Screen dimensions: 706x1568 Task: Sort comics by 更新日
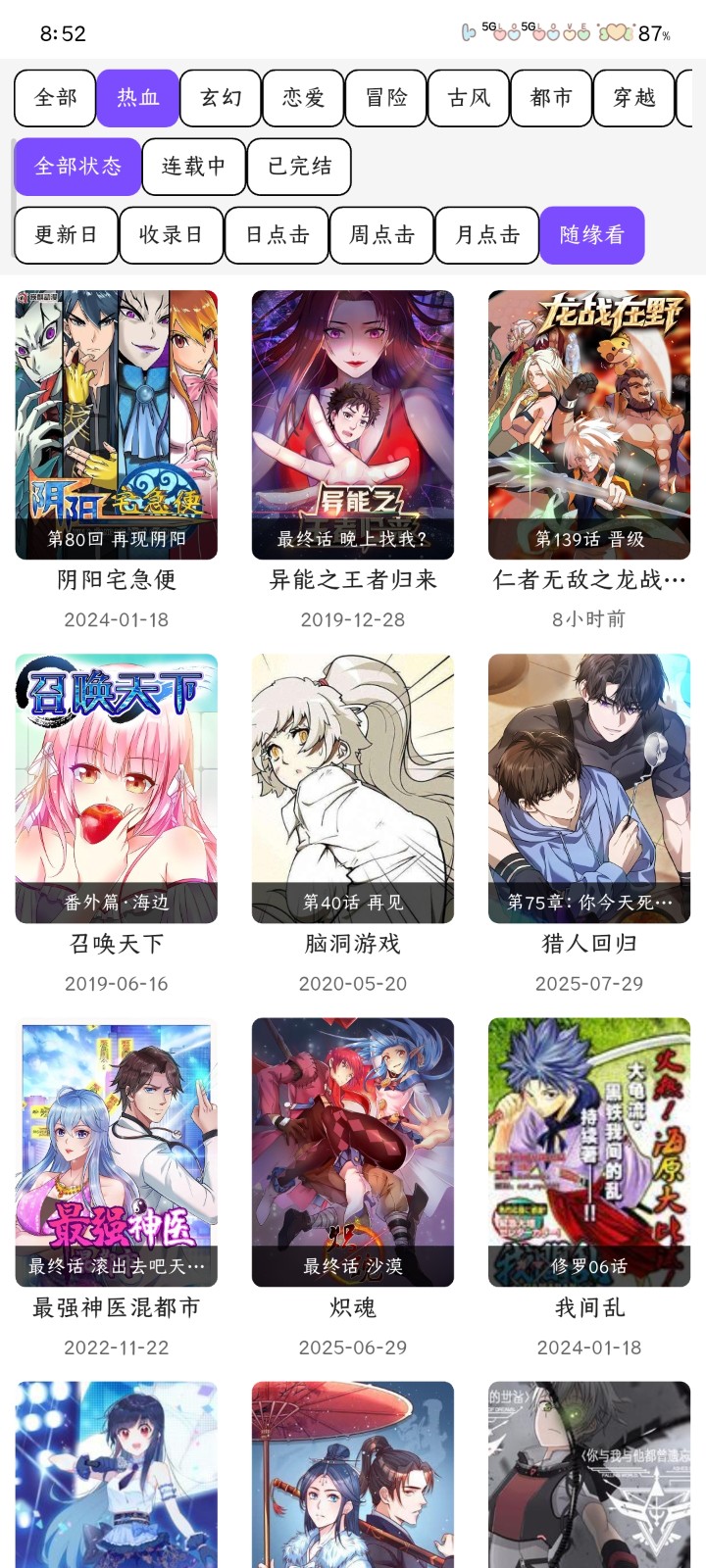[65, 234]
